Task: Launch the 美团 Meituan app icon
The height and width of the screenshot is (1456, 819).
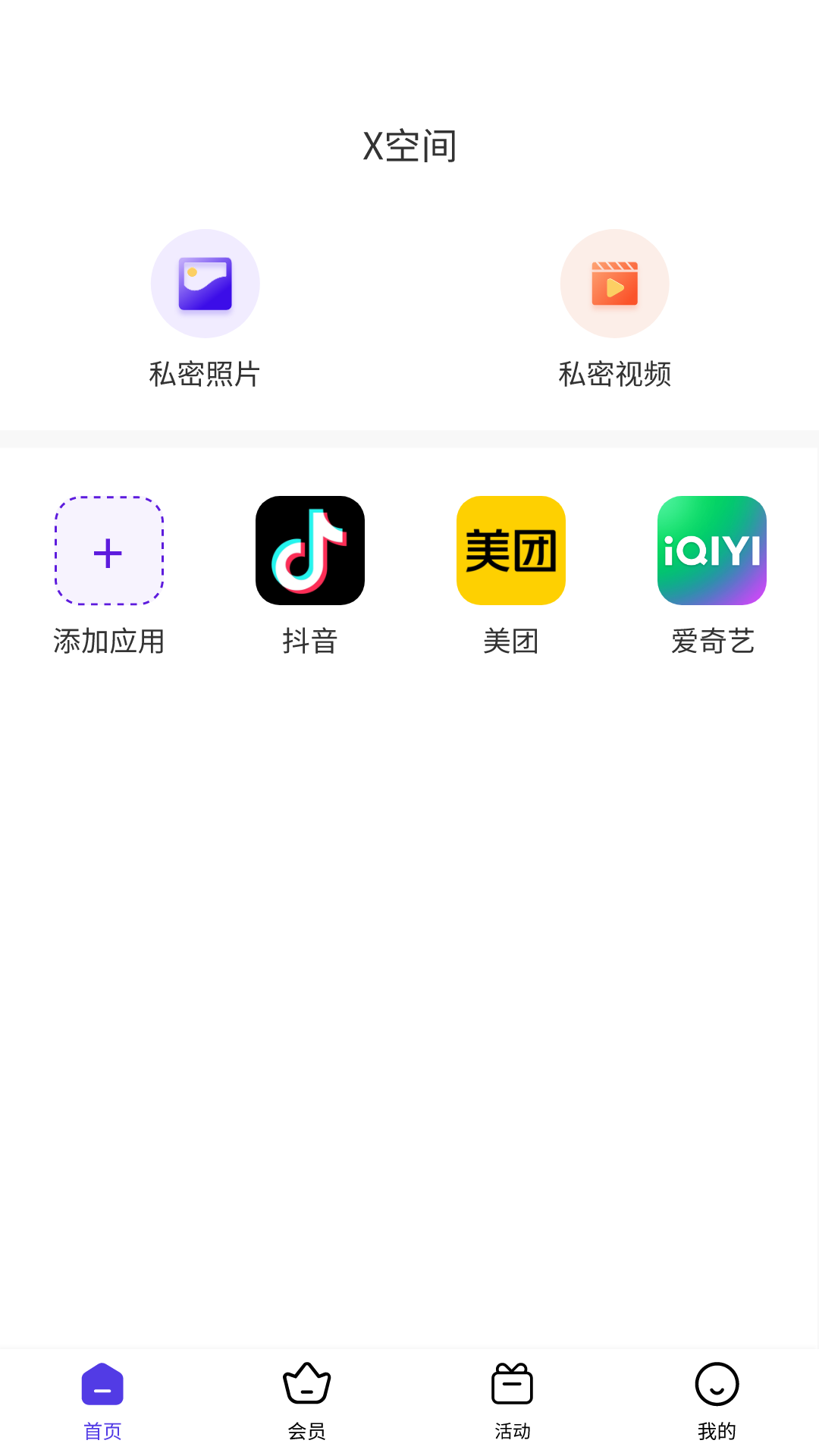Action: coord(510,551)
